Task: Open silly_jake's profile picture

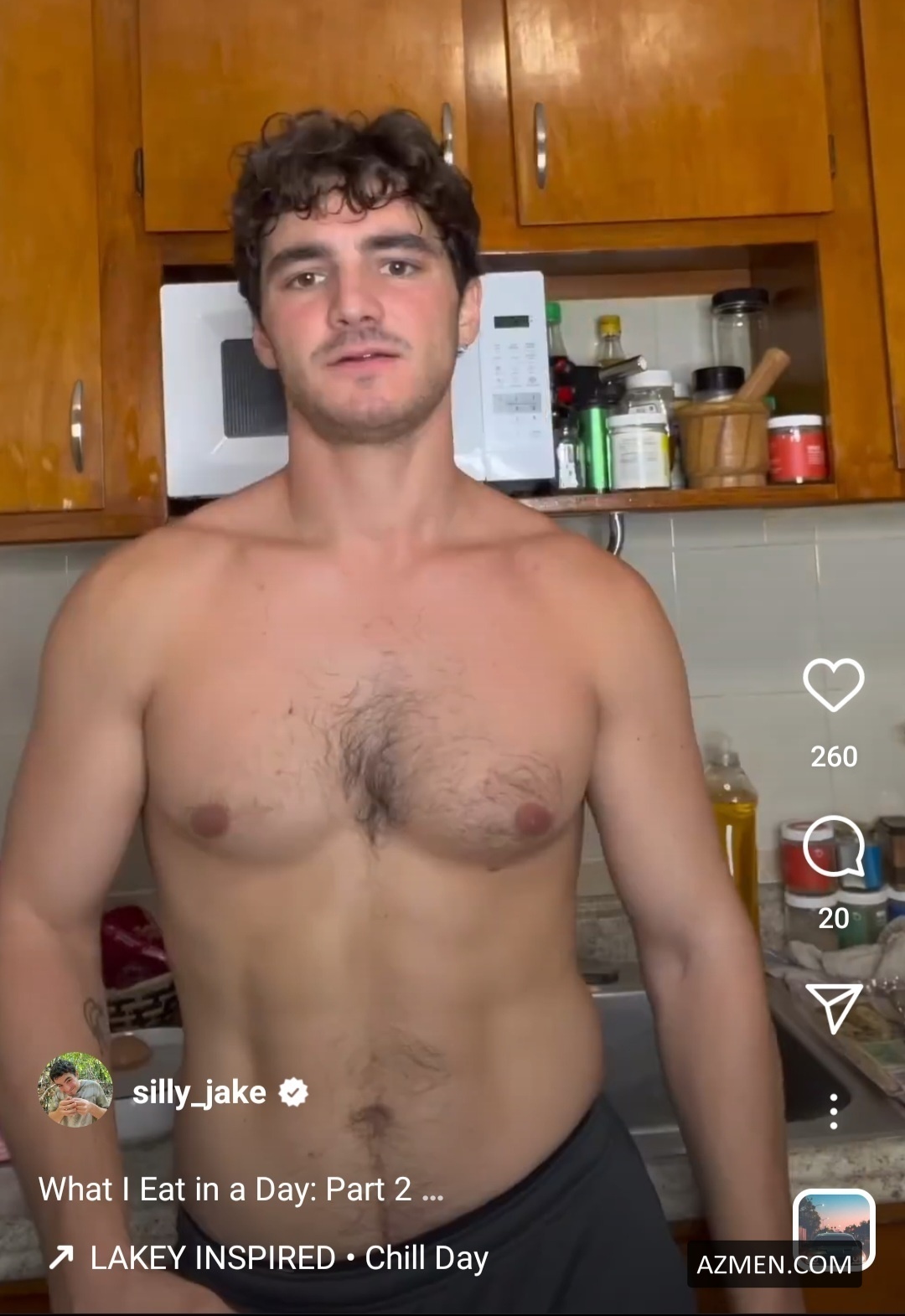Action: coord(75,1090)
